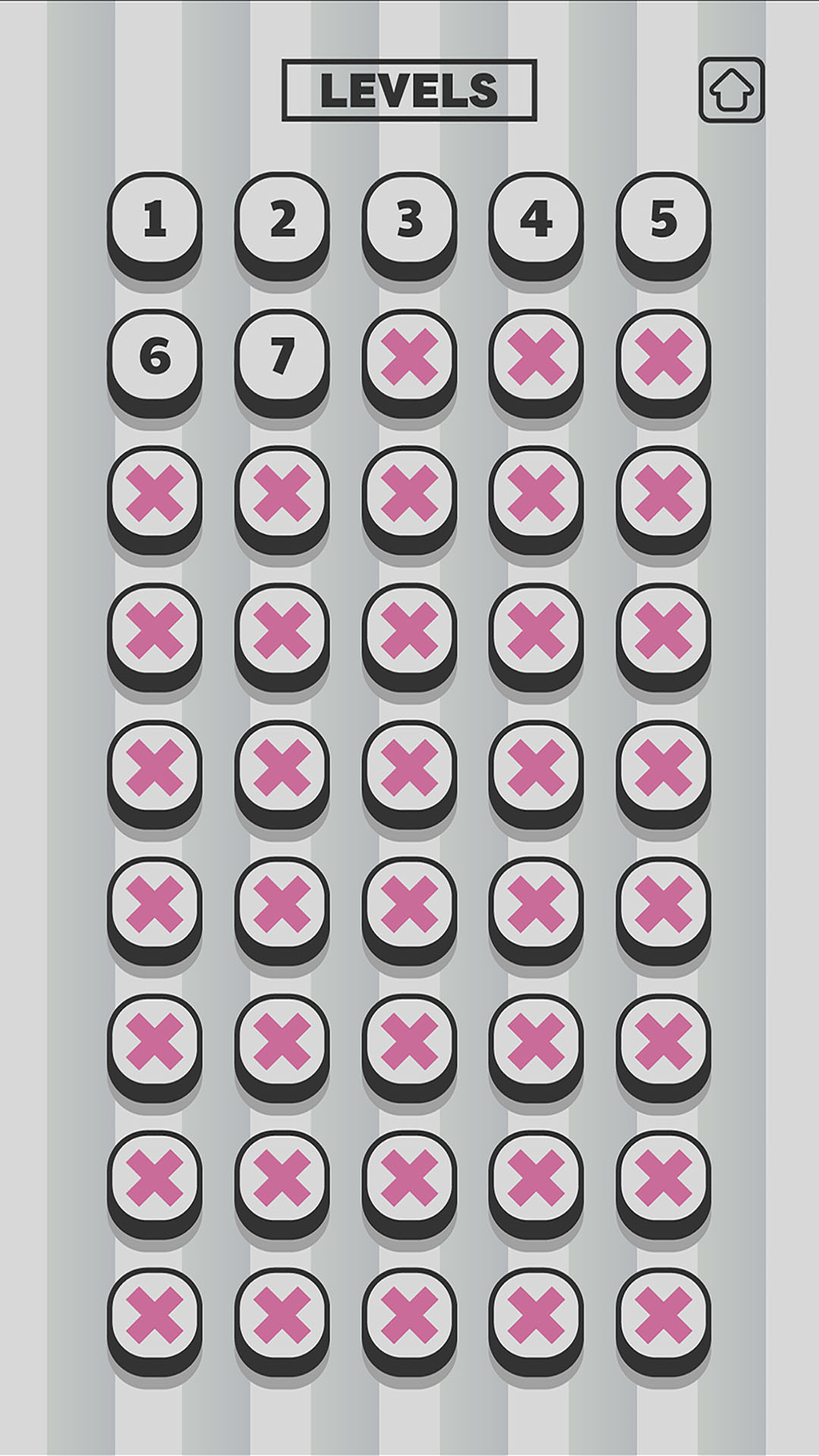This screenshot has width=819, height=1456.
Task: Play level 4
Action: coord(536,227)
